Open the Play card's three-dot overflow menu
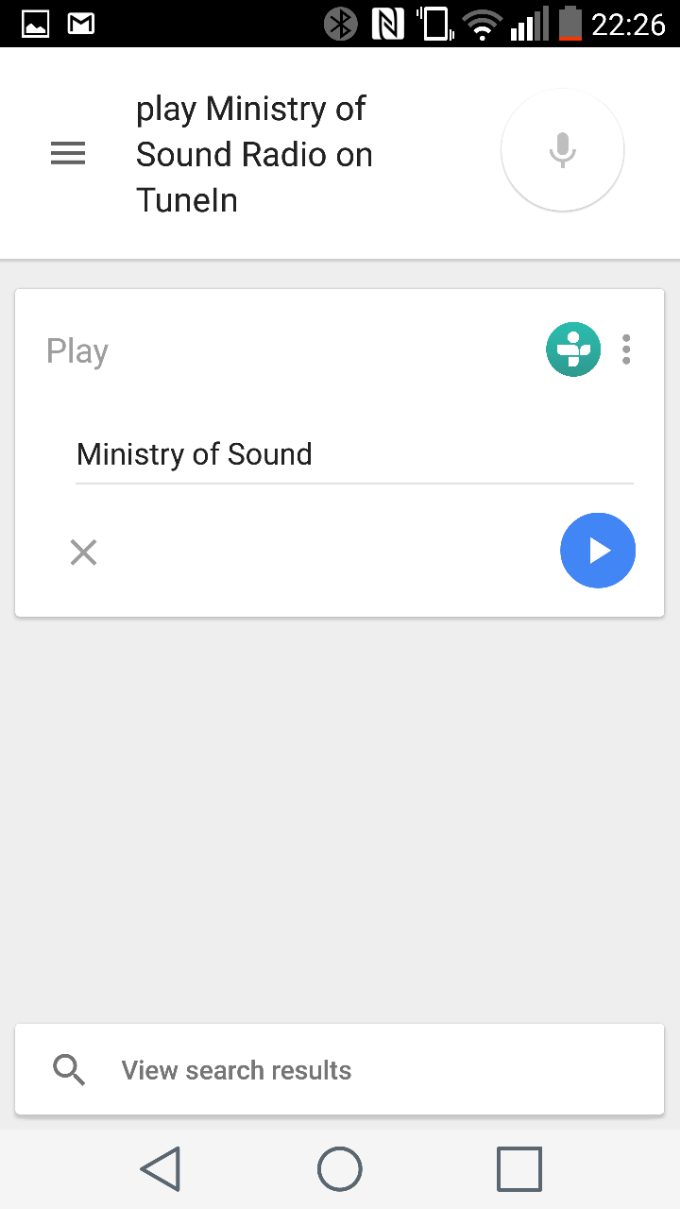 [x=626, y=350]
